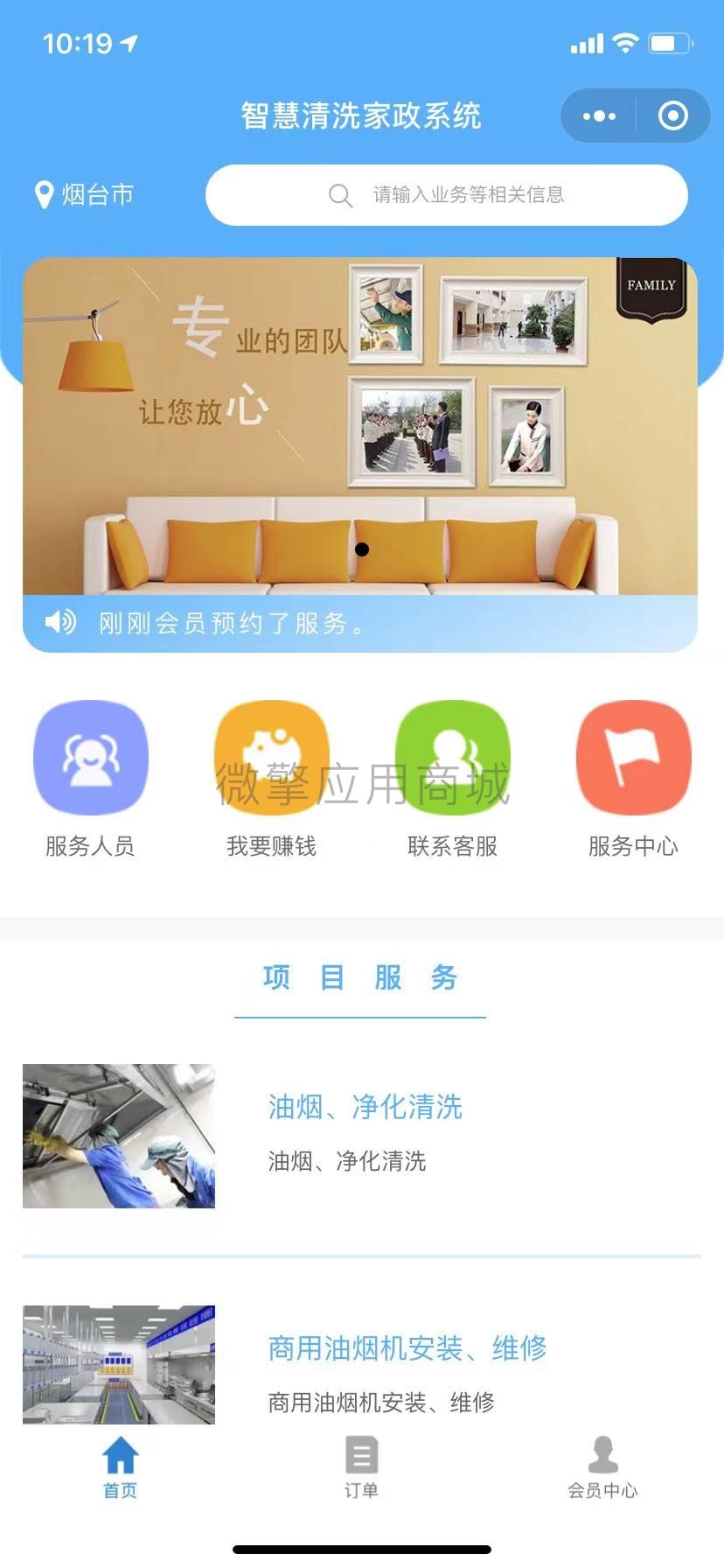Tap the main banner promotional image
Screen dimensions: 724x1568
362,420
